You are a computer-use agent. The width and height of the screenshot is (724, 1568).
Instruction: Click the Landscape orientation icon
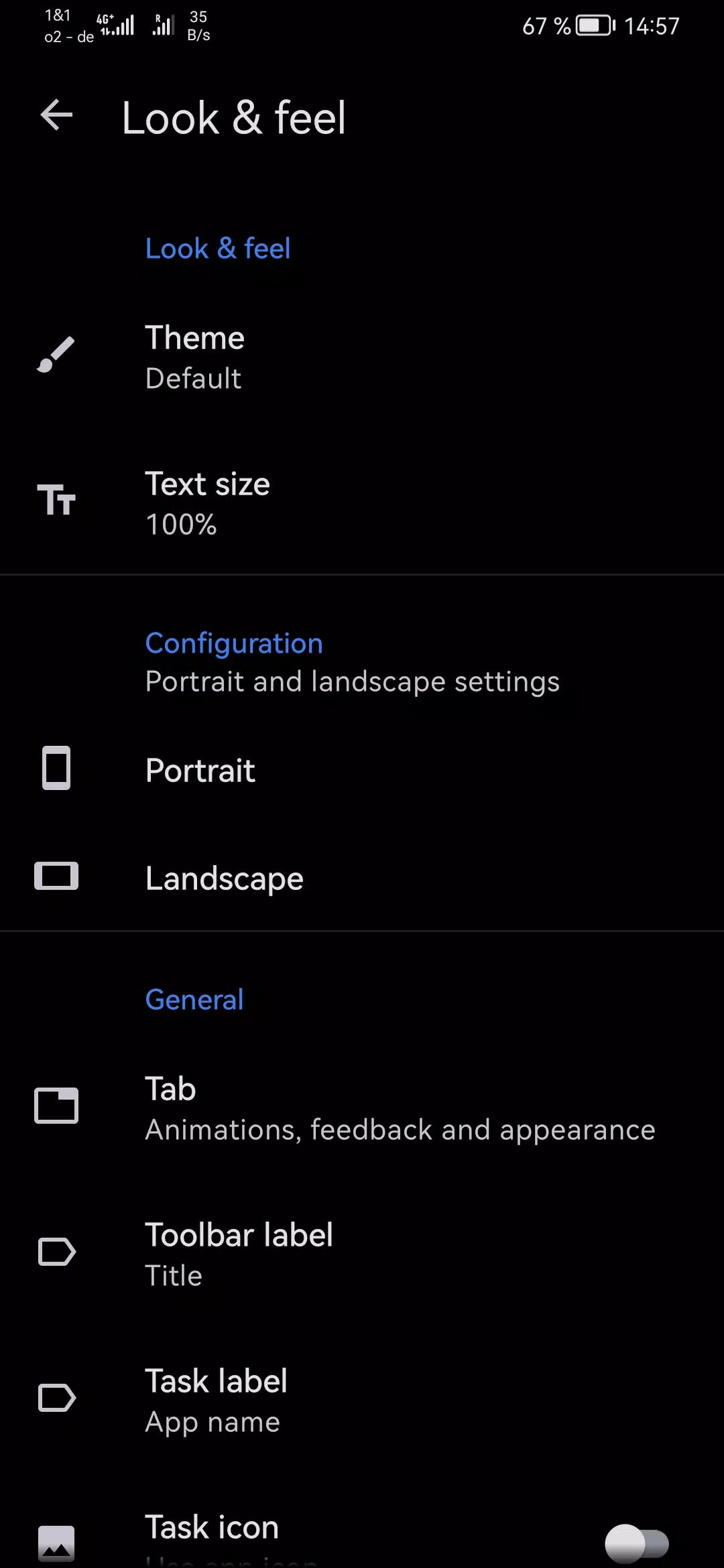(x=56, y=876)
